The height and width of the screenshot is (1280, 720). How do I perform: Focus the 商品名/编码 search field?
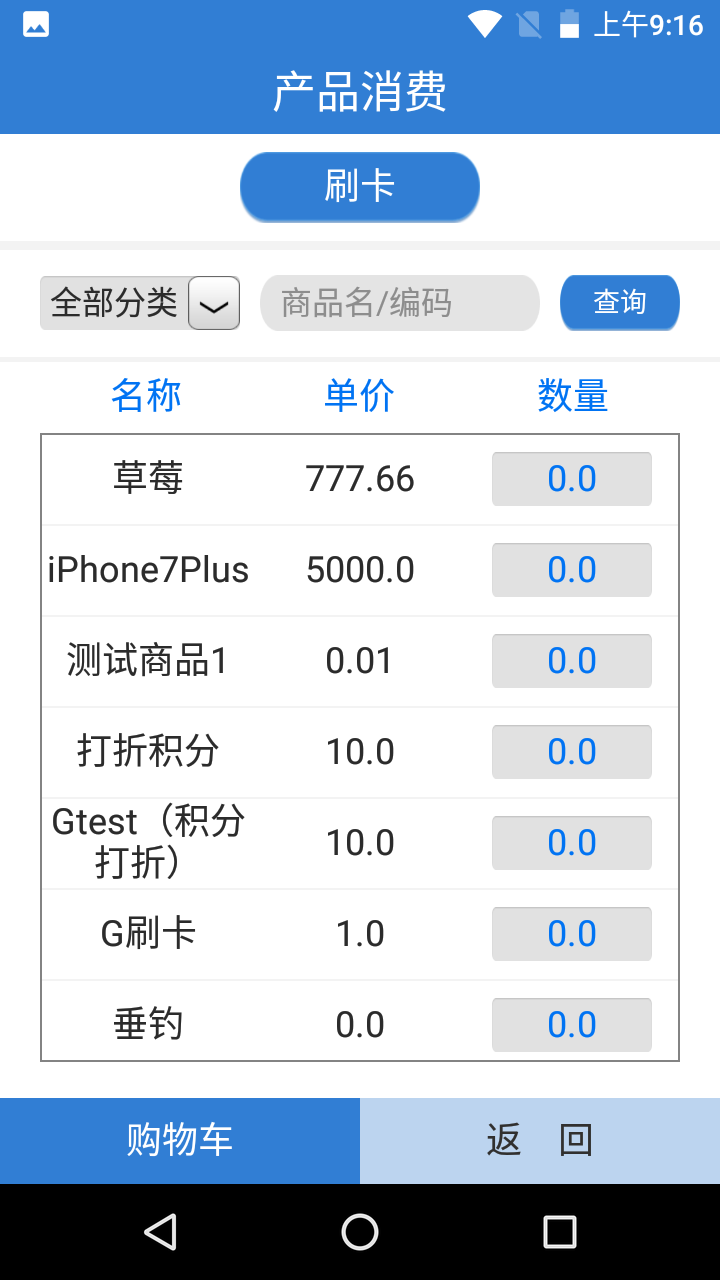(400, 303)
